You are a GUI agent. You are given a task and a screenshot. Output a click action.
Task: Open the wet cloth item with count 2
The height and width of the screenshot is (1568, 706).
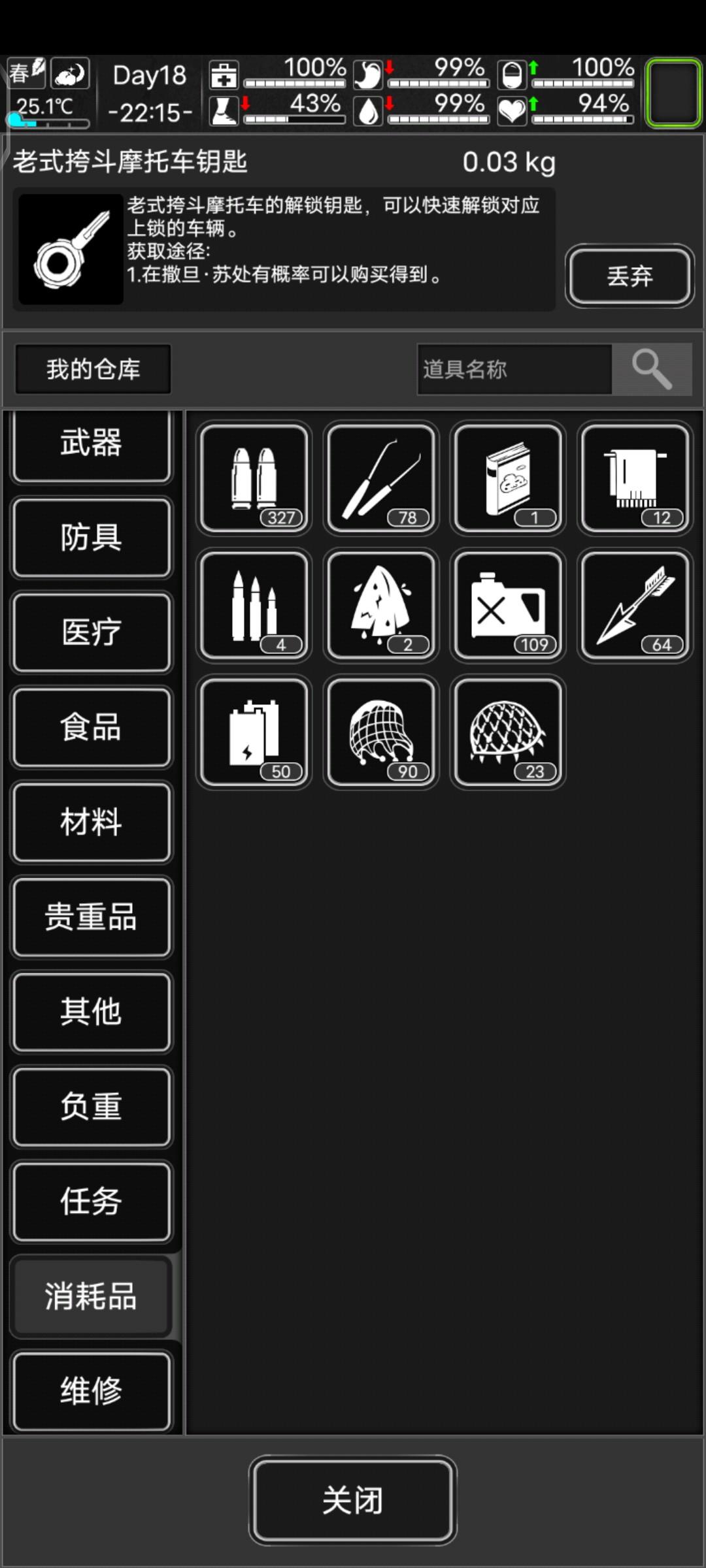(380, 604)
